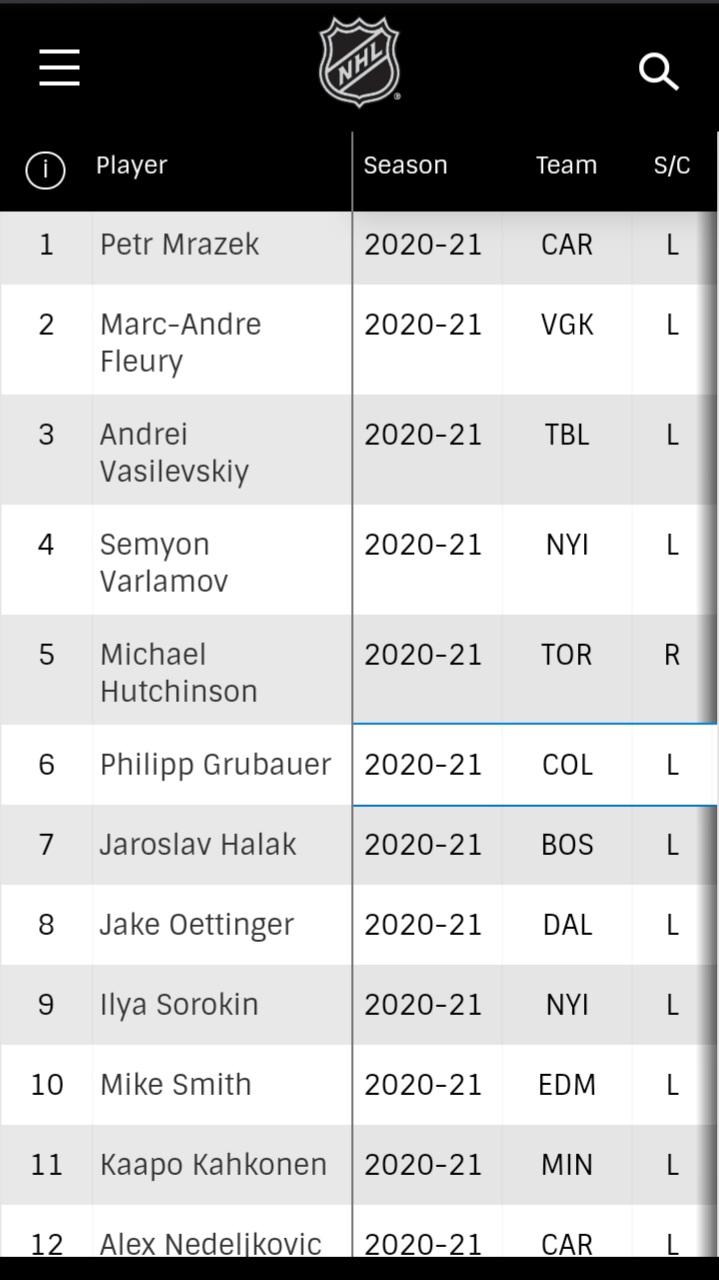
Task: View Semyon Varlamov's profile
Action: pyautogui.click(x=164, y=562)
